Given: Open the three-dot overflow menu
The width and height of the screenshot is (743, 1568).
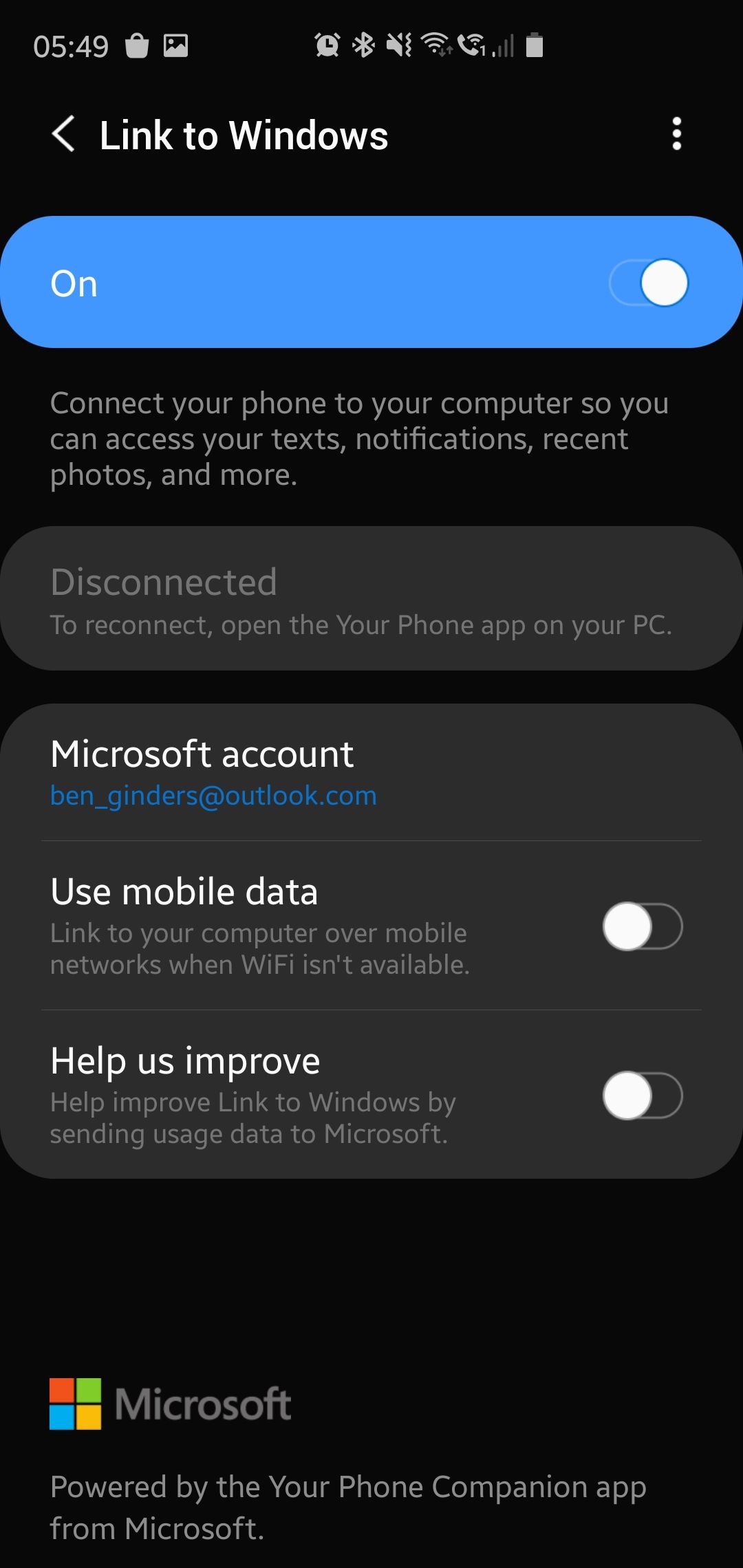Looking at the screenshot, I should coord(676,134).
